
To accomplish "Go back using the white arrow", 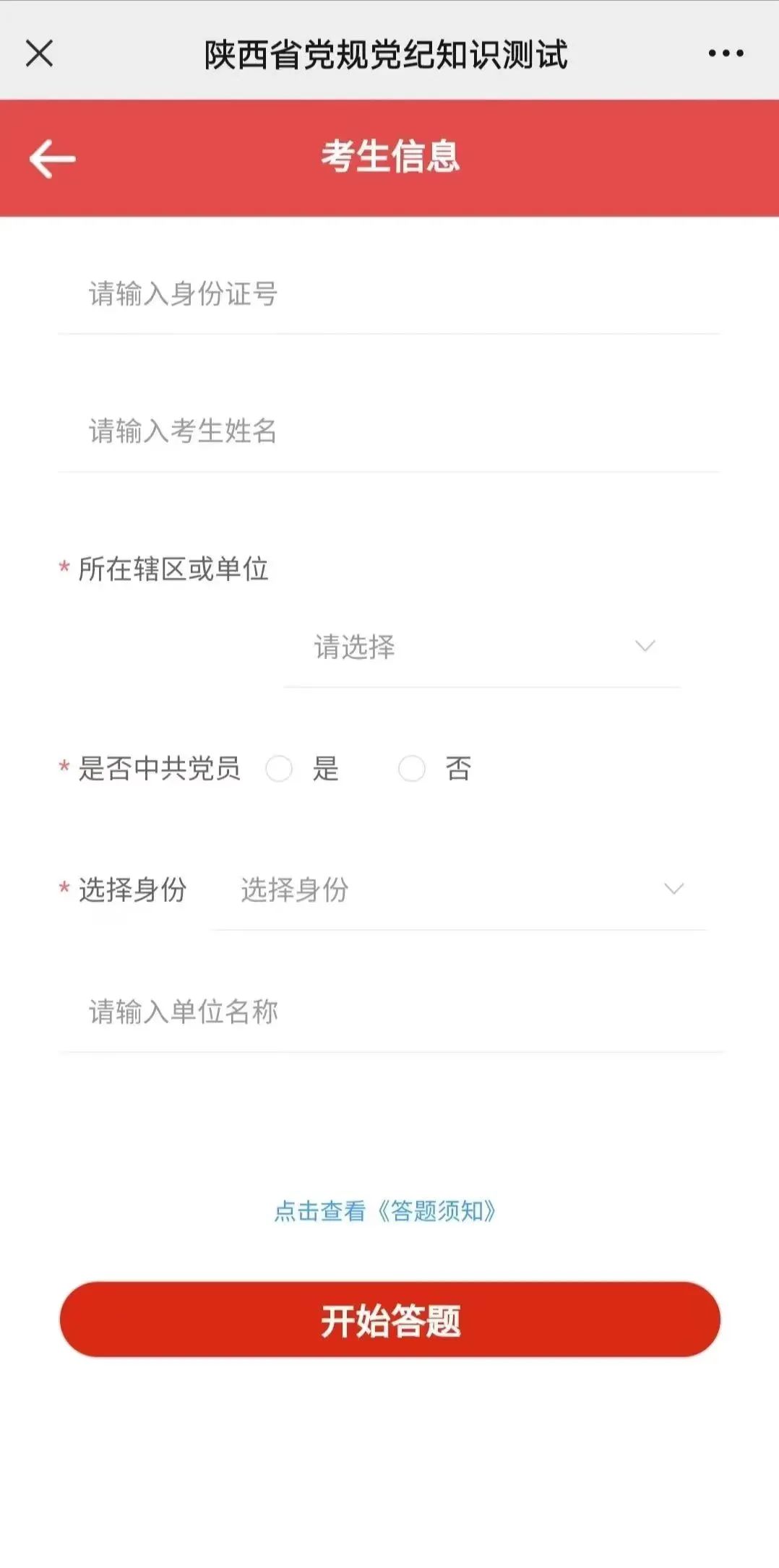I will 52,158.
